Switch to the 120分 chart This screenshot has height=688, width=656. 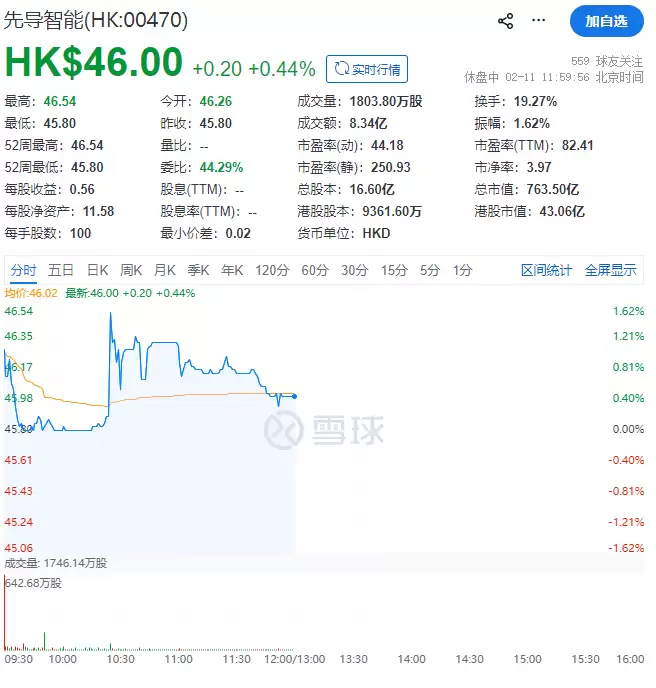pyautogui.click(x=271, y=270)
